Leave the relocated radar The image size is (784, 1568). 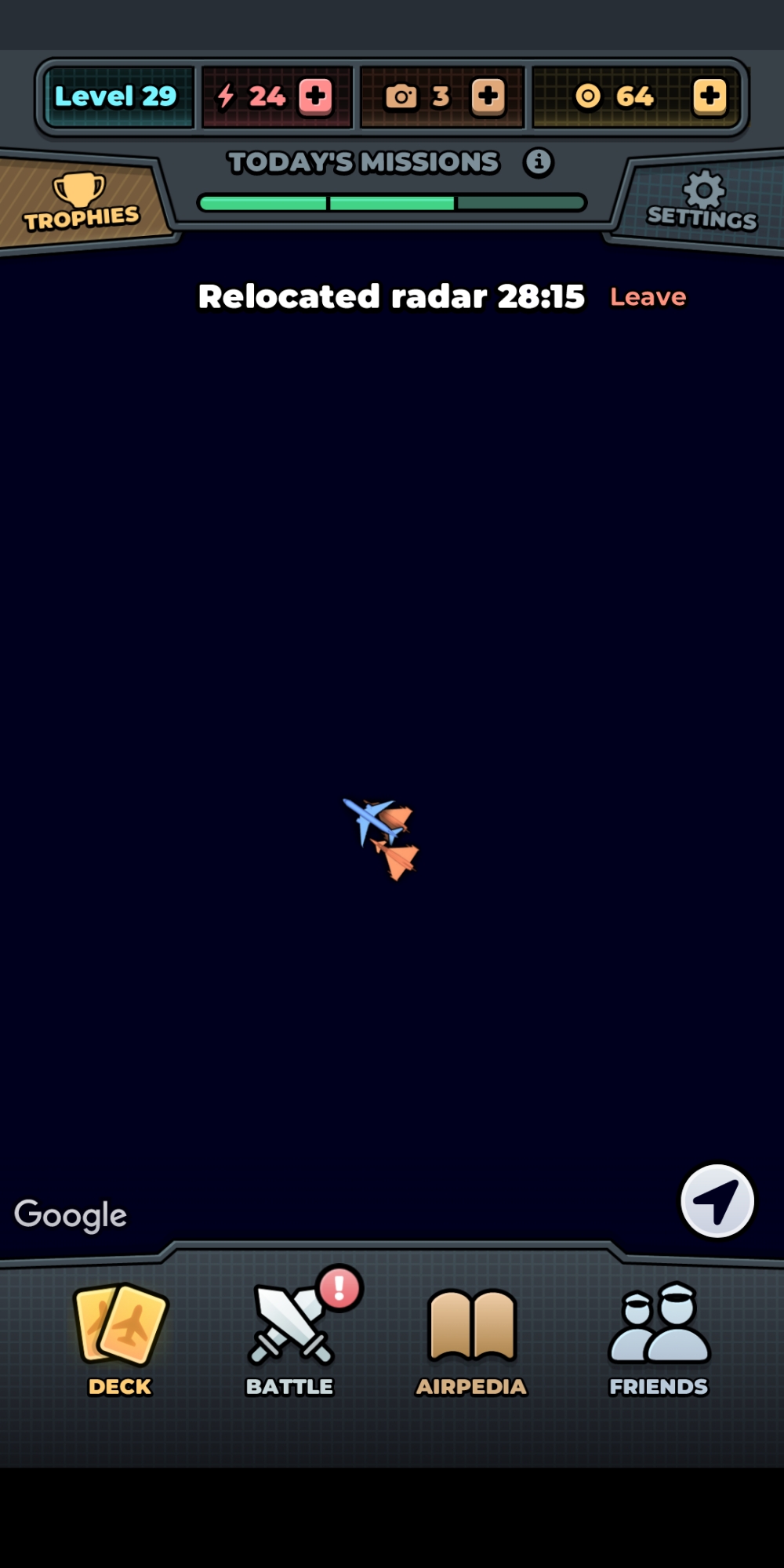[x=648, y=297]
